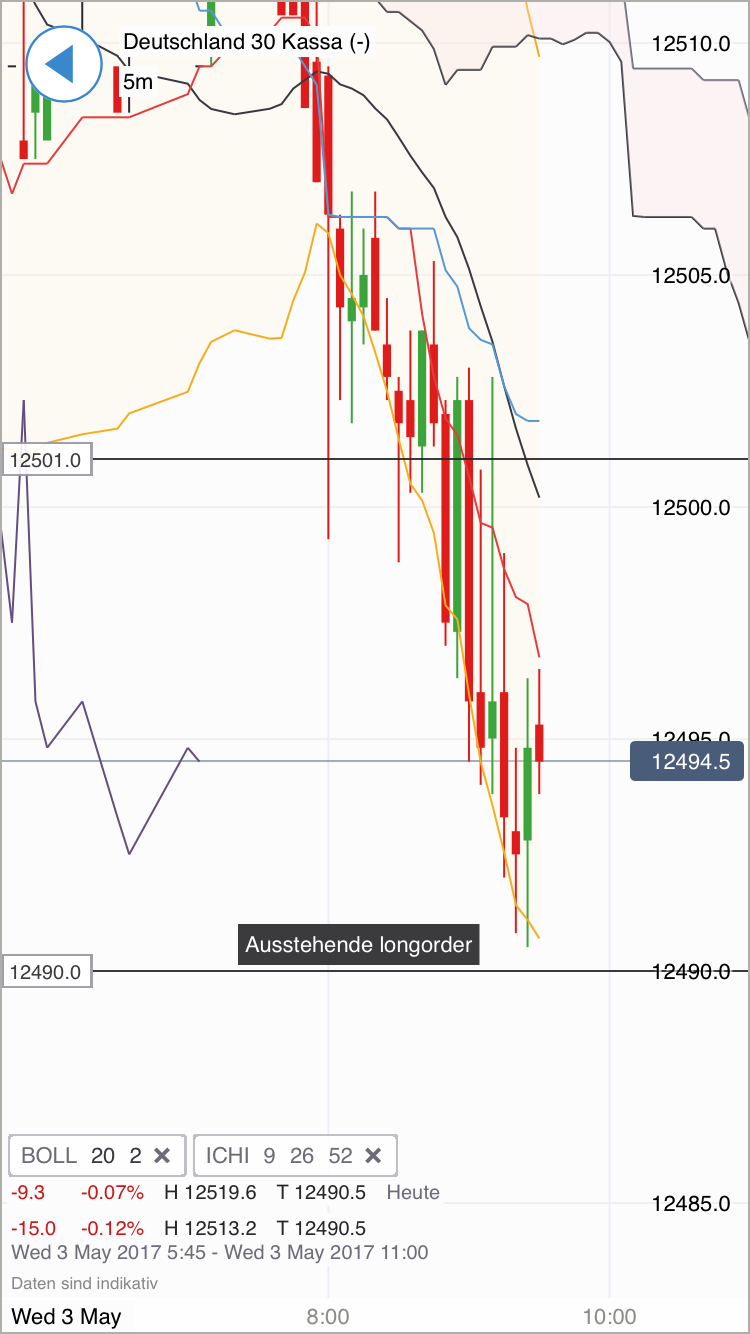Switch to the Heute view

click(415, 1192)
